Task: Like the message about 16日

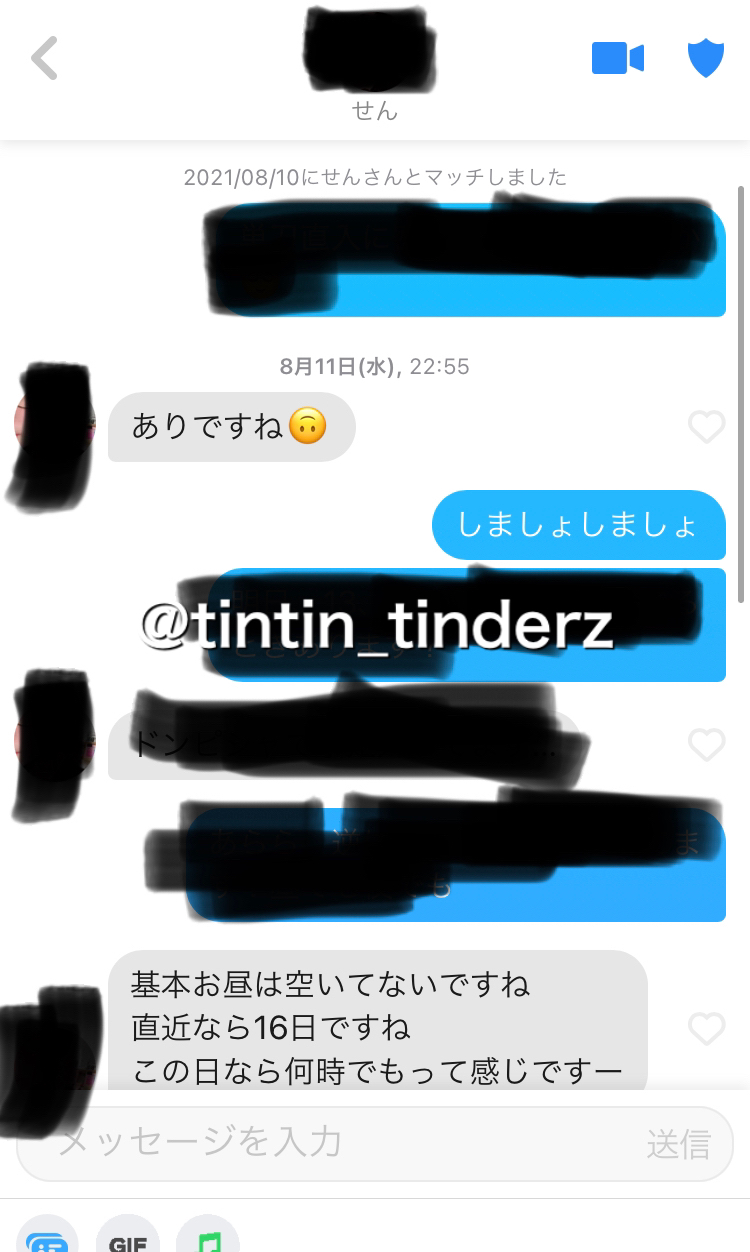Action: coord(706,1028)
